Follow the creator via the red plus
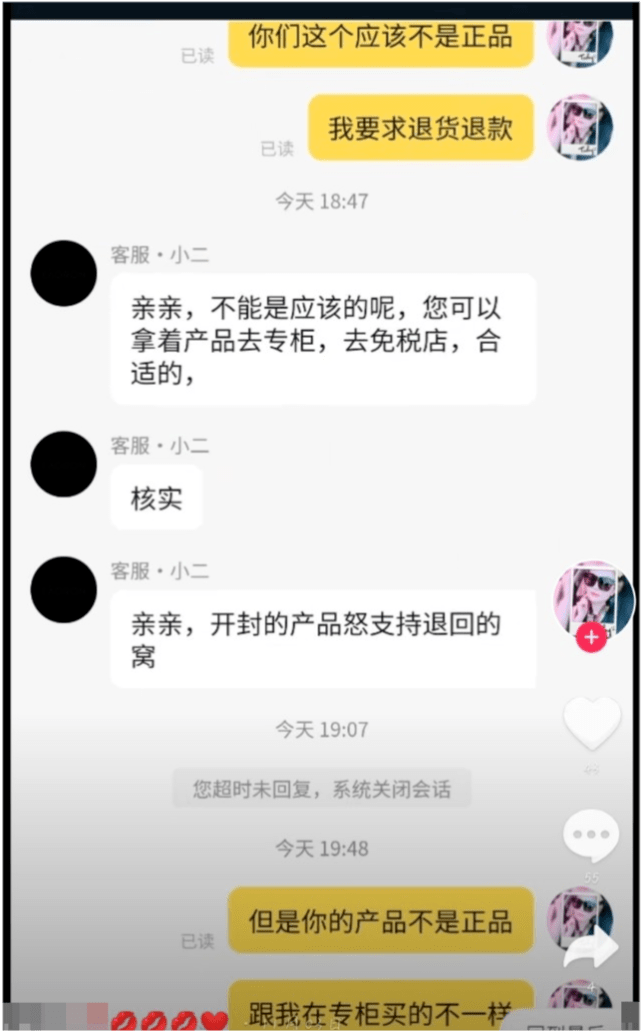Image resolution: width=641 pixels, height=1031 pixels. tap(591, 637)
